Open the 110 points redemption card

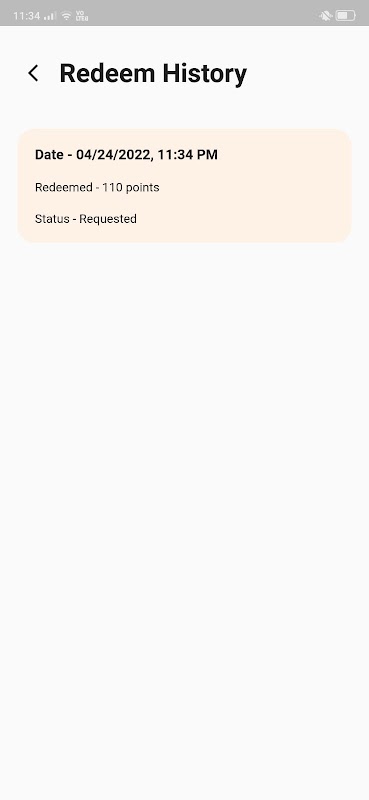[x=184, y=186]
